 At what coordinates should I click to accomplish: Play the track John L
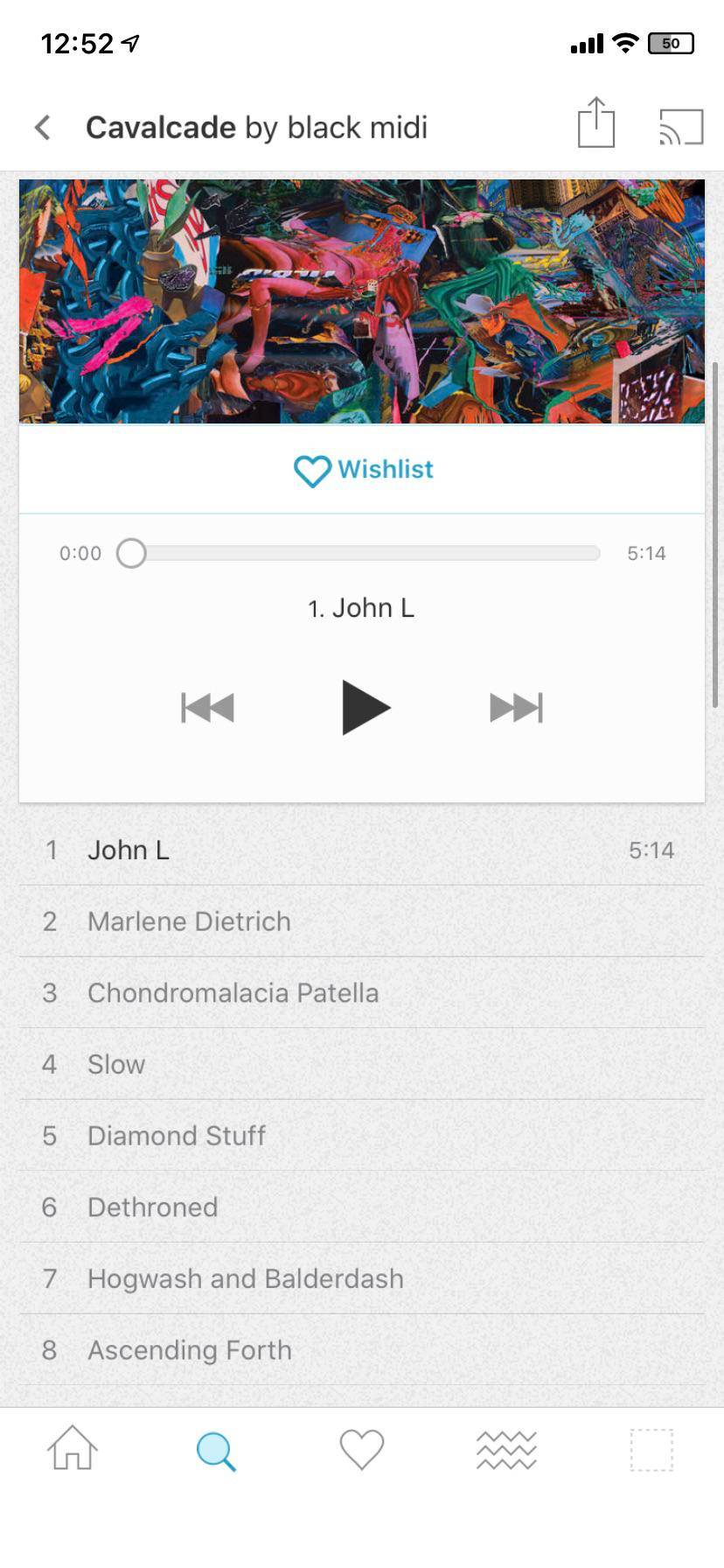point(364,707)
